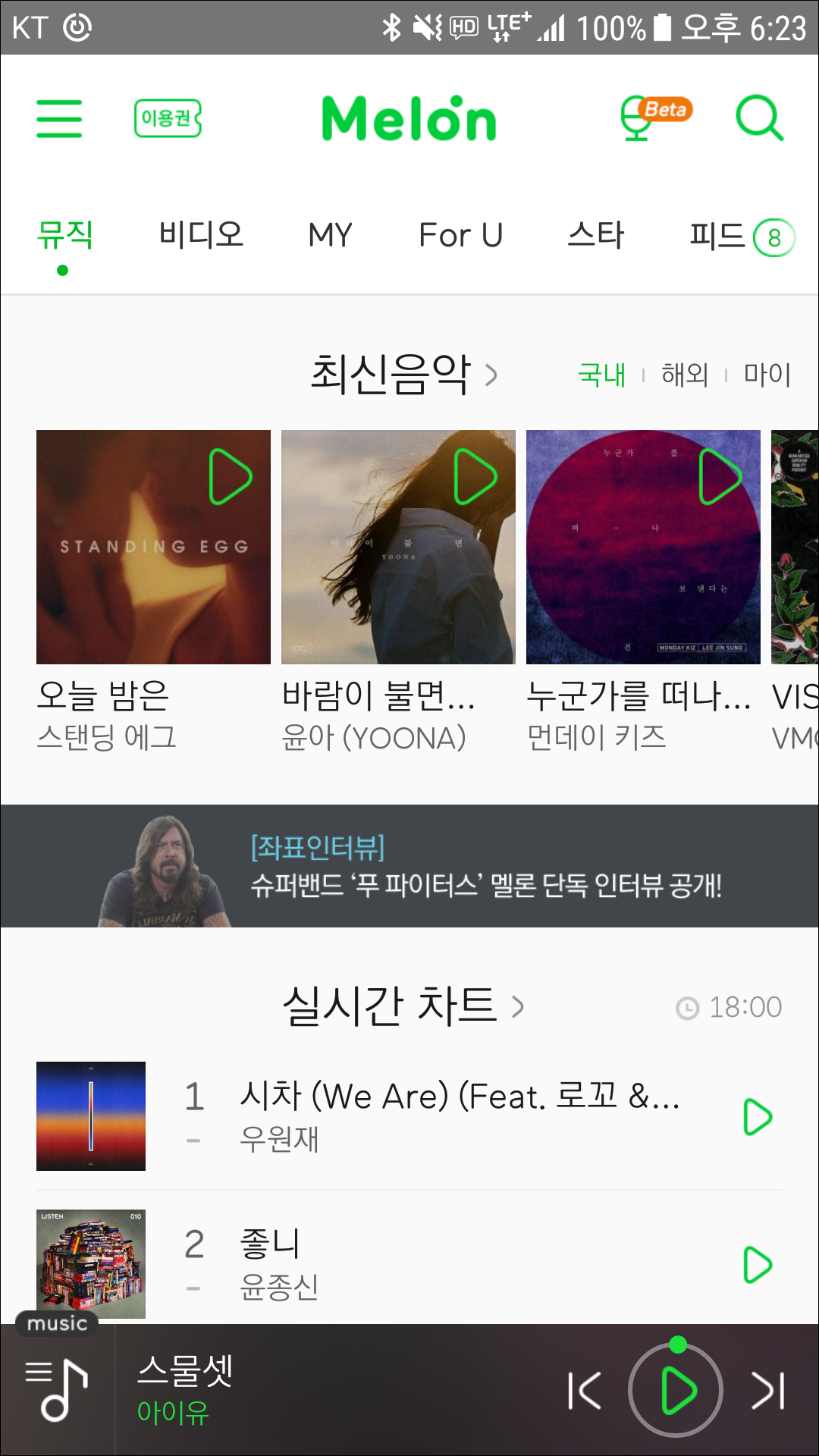
Task: Play chart song 좋니 by 윤종신
Action: click(x=758, y=1264)
